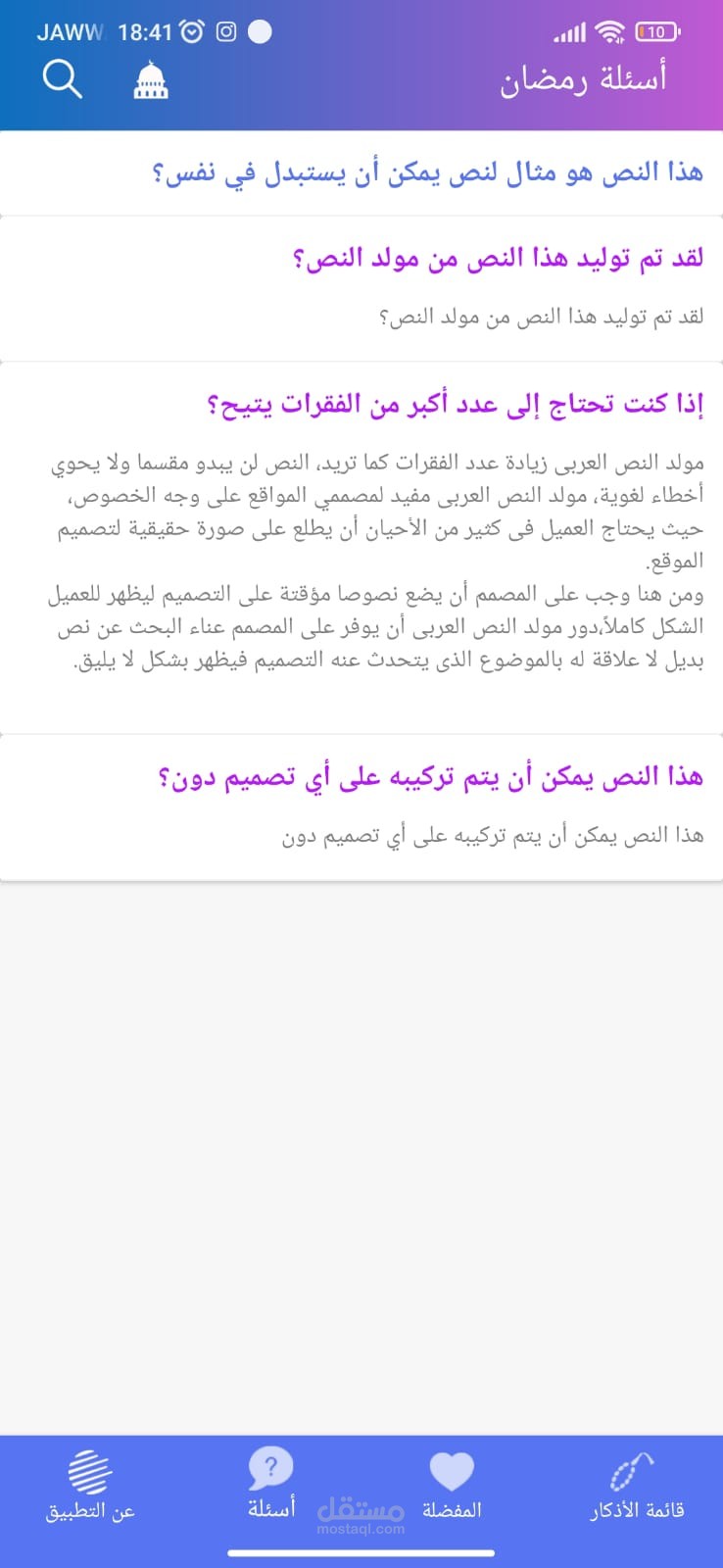The width and height of the screenshot is (723, 1568).
Task: Collapse the question هذا النص يمكن أن يتم تركيبه
Action: coord(429,777)
